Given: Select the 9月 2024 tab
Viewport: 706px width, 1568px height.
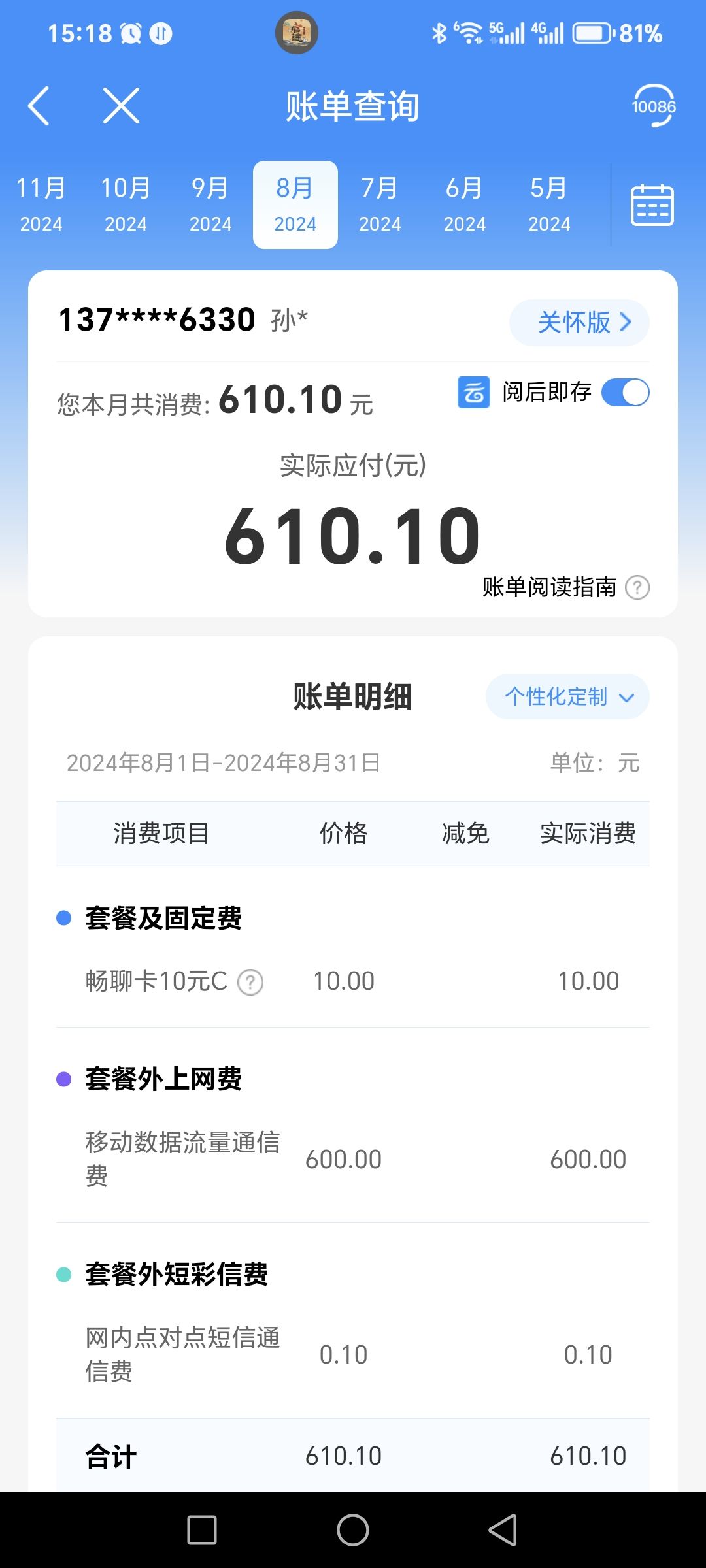Looking at the screenshot, I should click(210, 205).
